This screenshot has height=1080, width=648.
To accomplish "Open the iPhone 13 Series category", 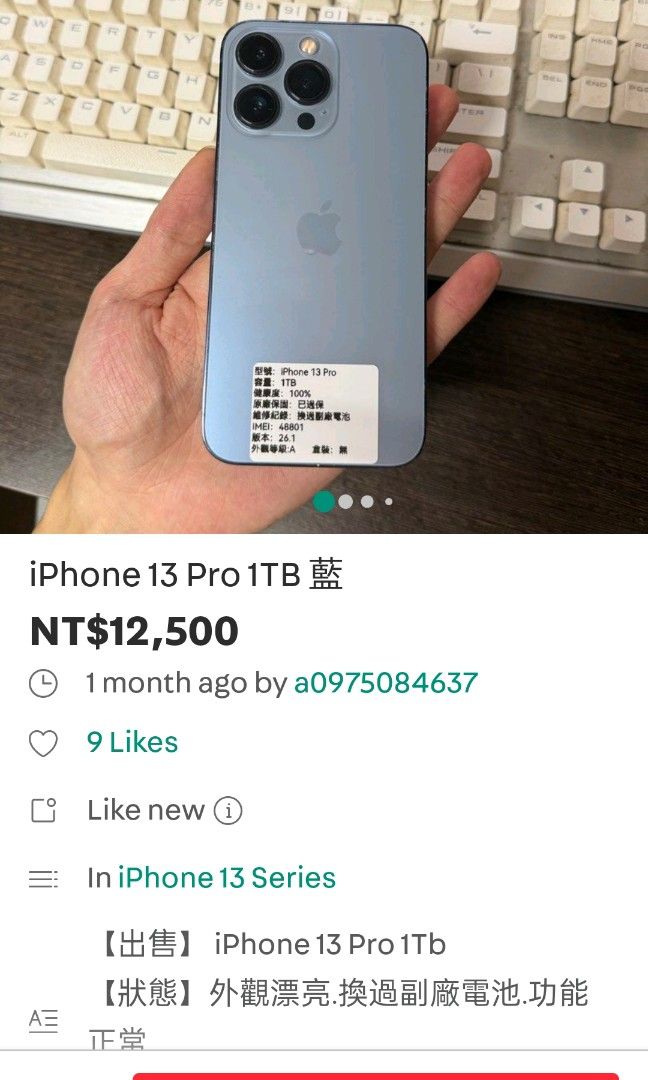I will 227,878.
